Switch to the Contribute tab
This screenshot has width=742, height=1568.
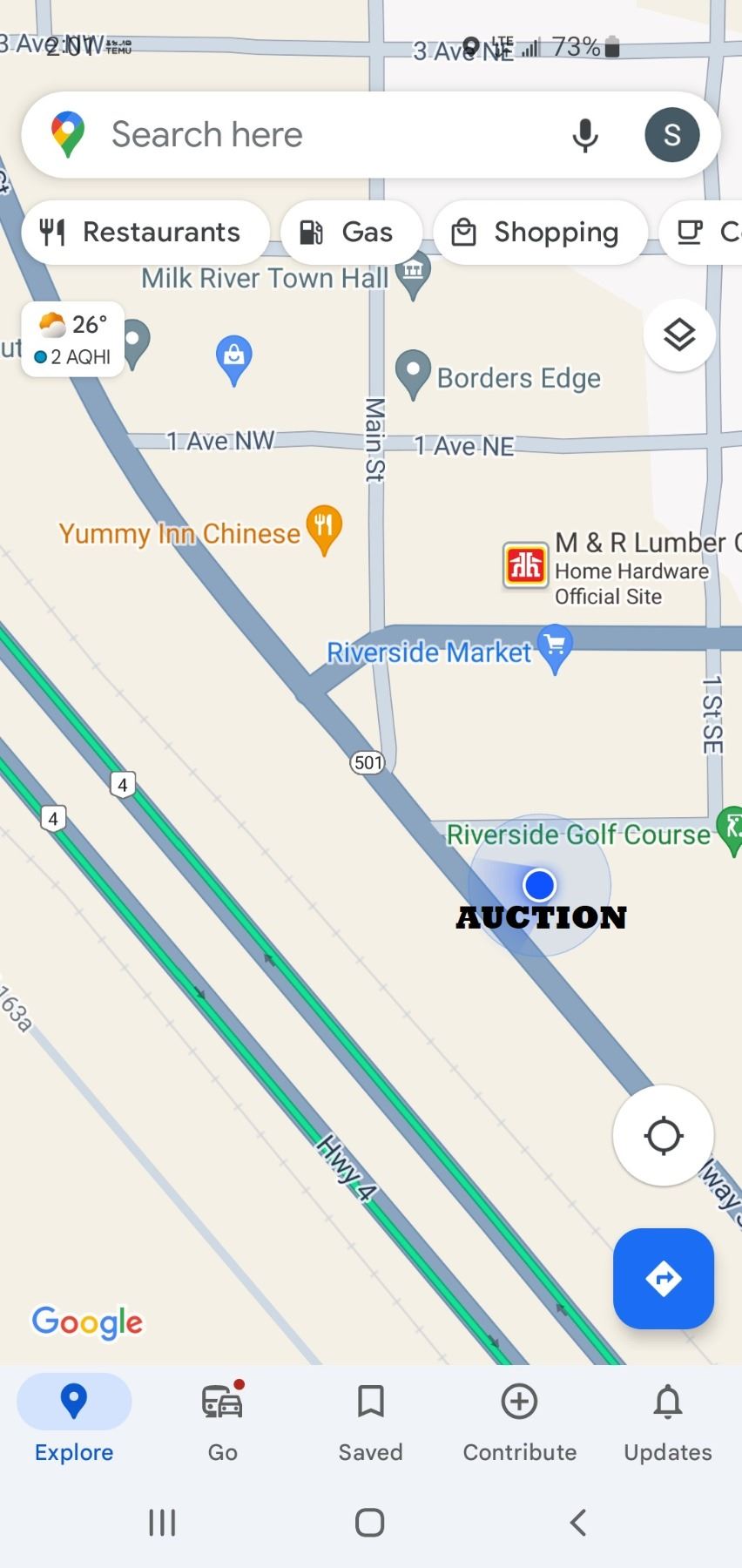tap(519, 1419)
